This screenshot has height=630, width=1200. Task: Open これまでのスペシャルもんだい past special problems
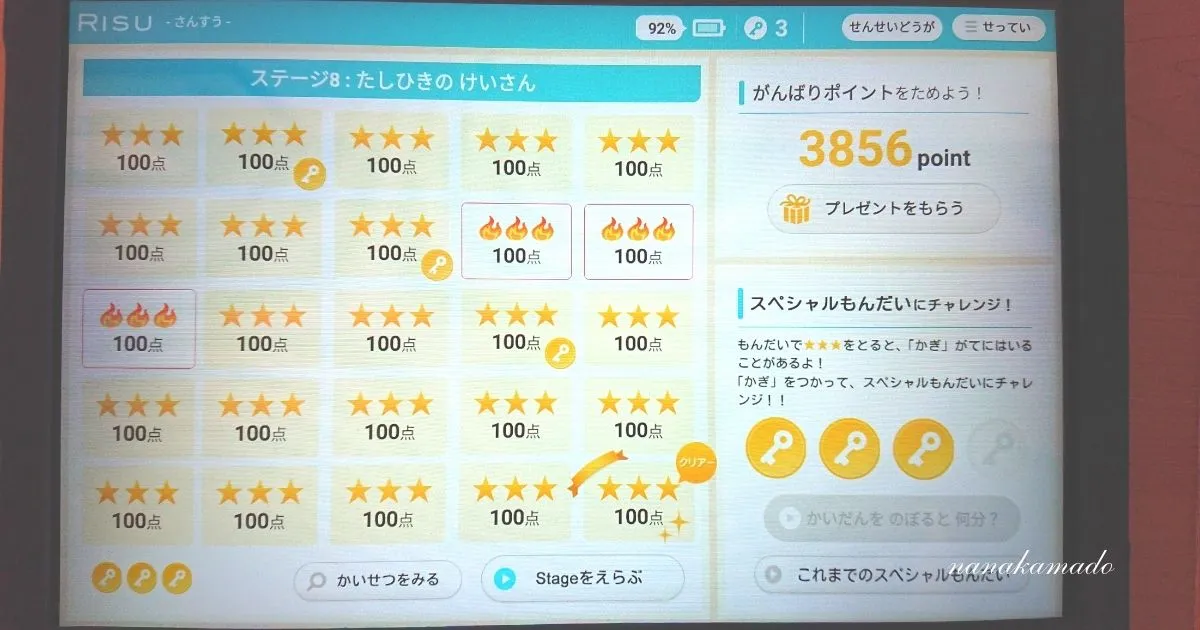[x=890, y=575]
